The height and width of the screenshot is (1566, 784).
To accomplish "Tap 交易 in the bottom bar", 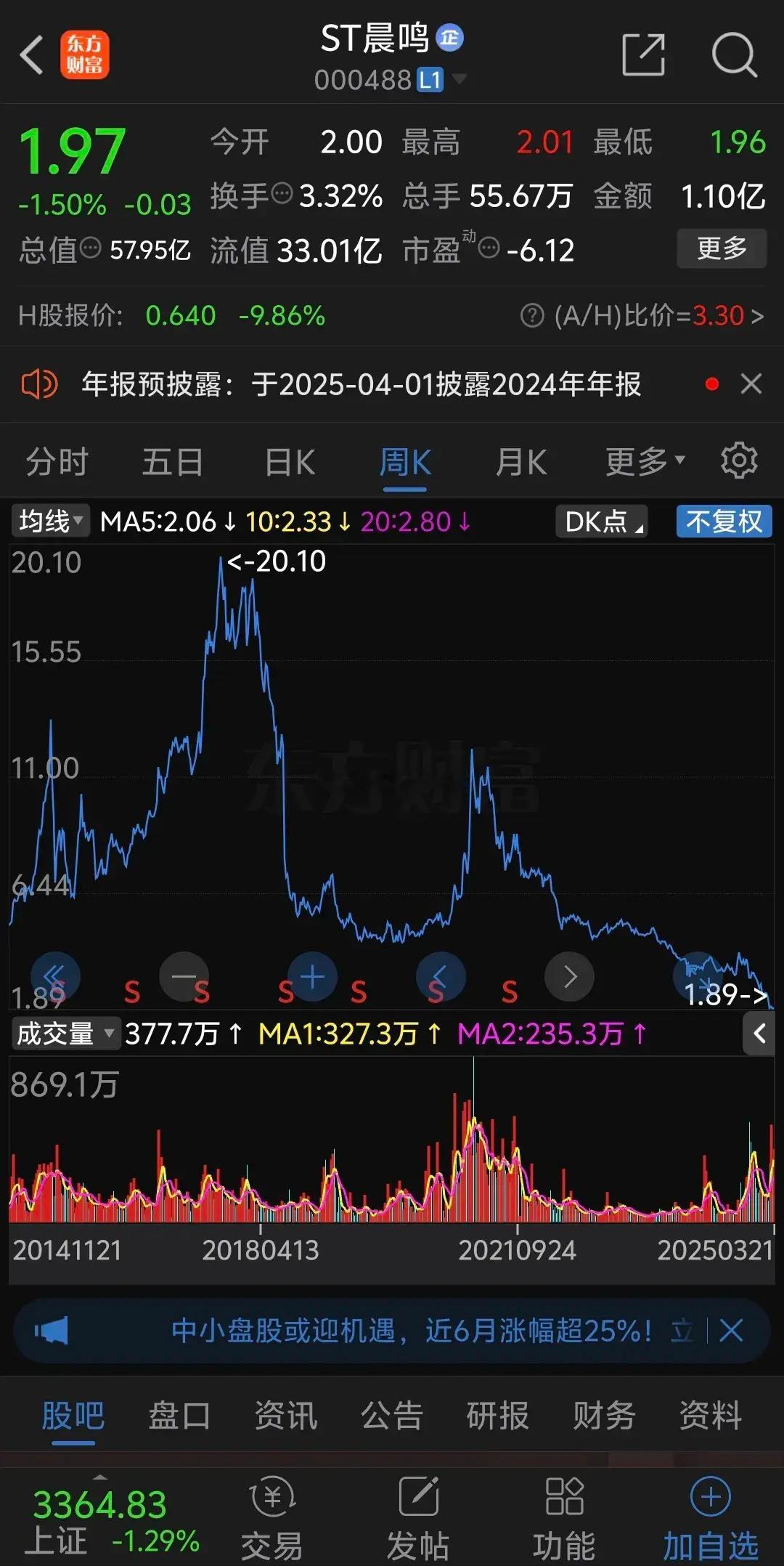I will point(272,1517).
